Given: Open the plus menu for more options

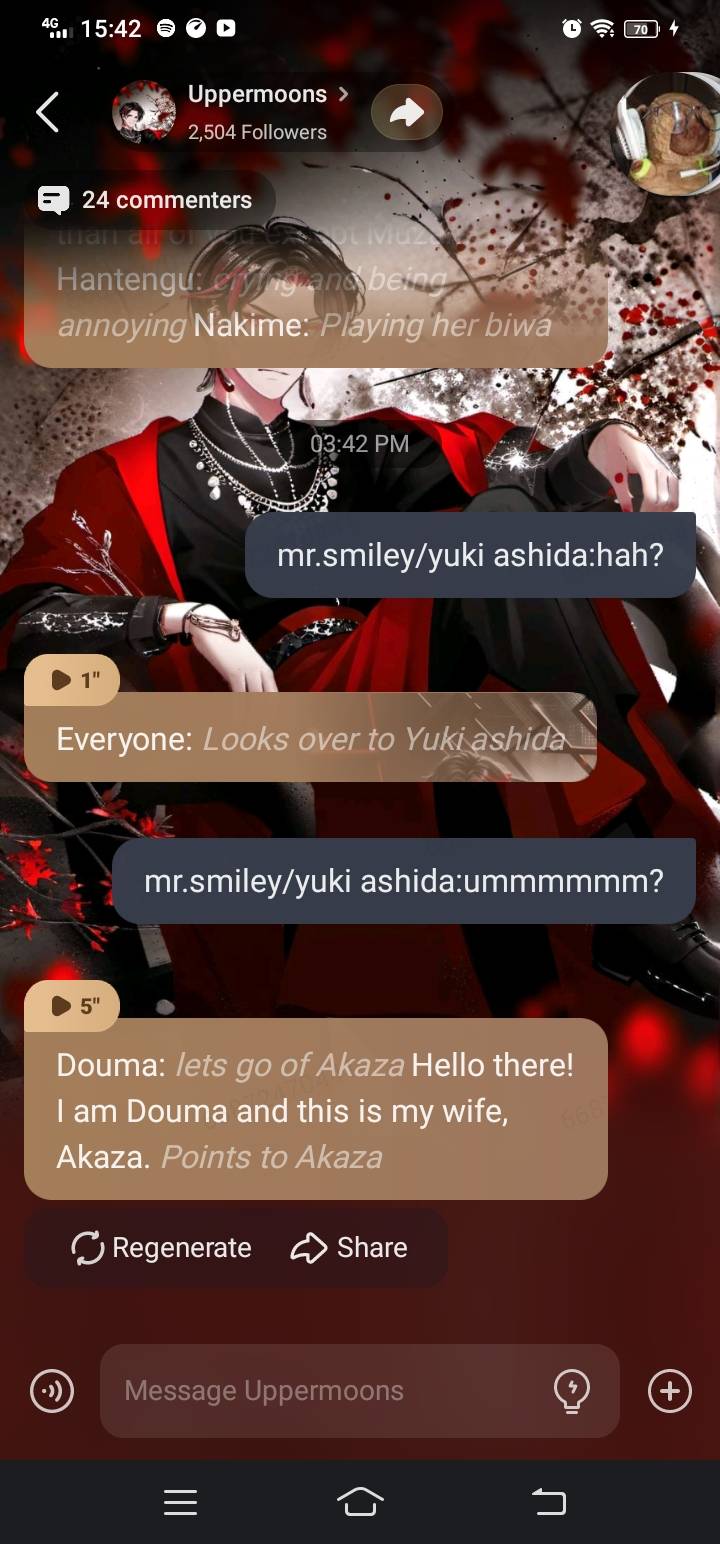Looking at the screenshot, I should click(x=670, y=1391).
